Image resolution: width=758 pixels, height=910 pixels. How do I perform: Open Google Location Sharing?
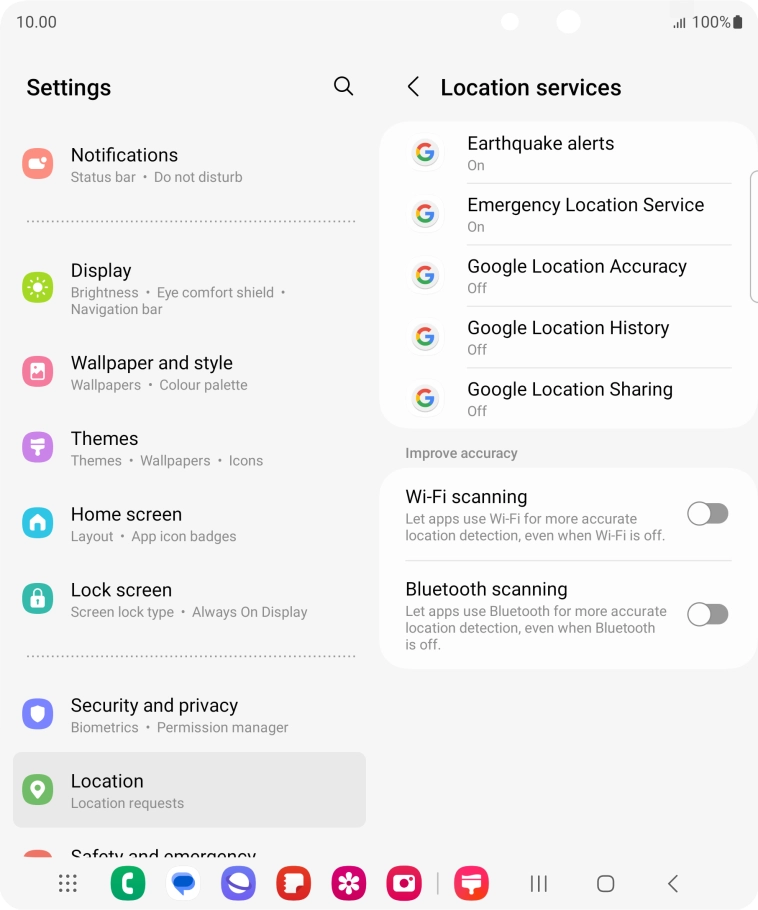(568, 399)
